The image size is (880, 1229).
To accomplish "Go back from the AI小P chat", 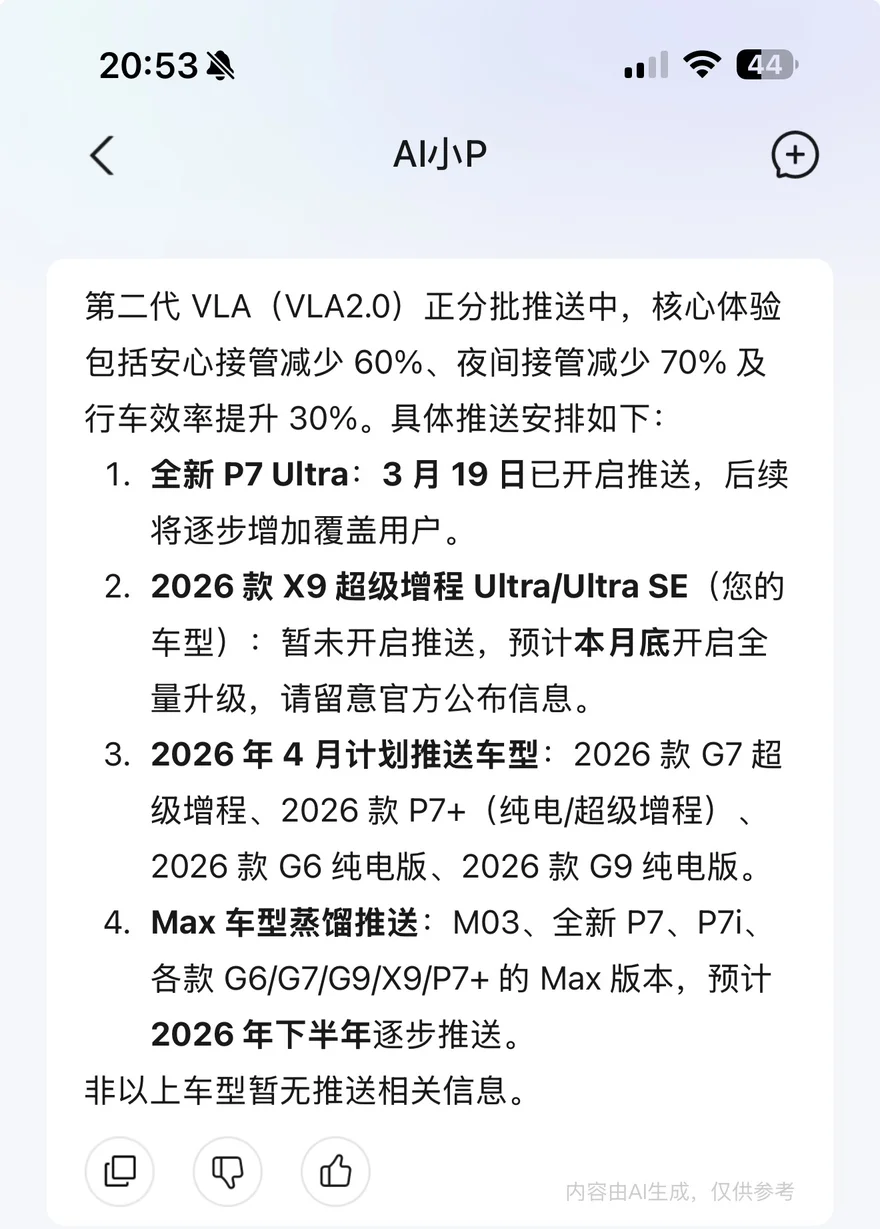I will [102, 156].
